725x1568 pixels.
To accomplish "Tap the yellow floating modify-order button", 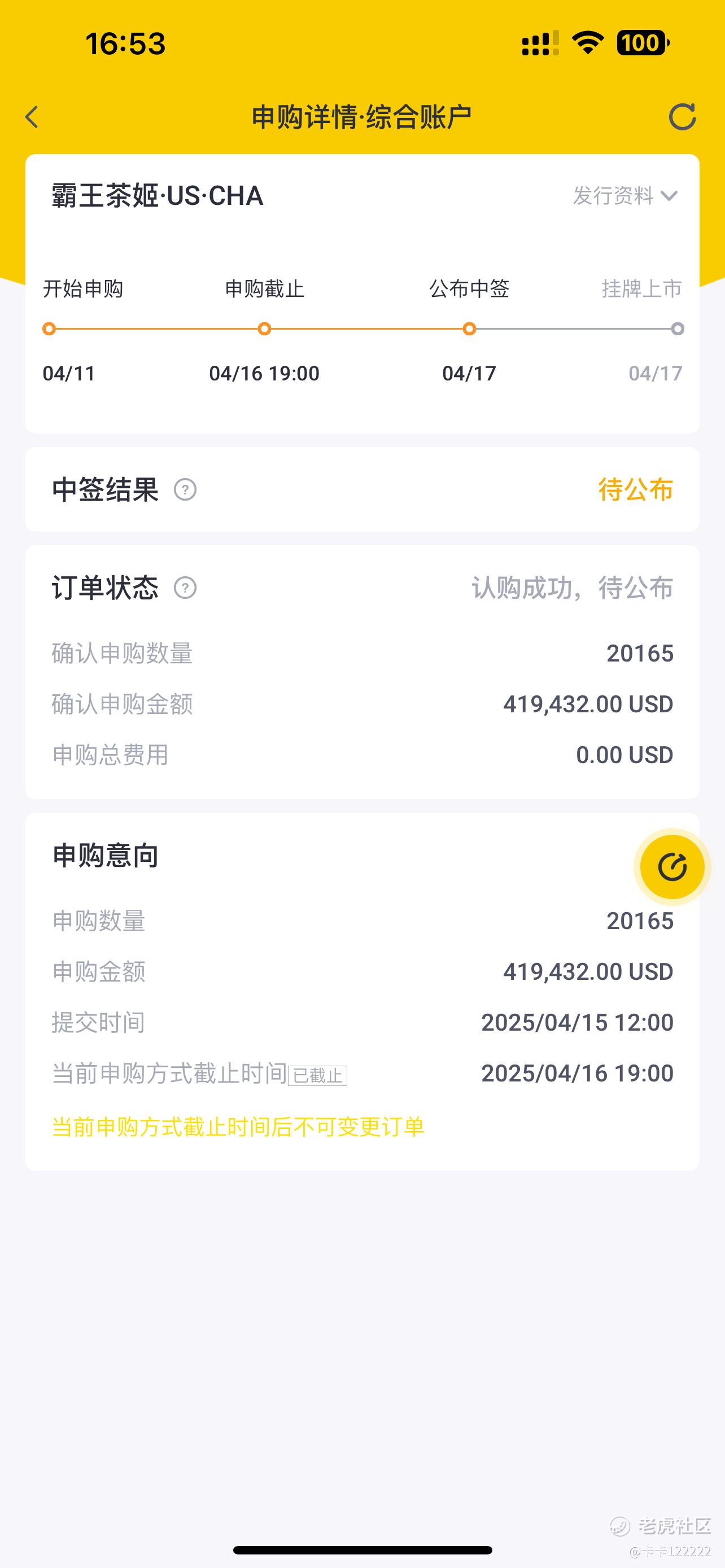I will pos(672,867).
